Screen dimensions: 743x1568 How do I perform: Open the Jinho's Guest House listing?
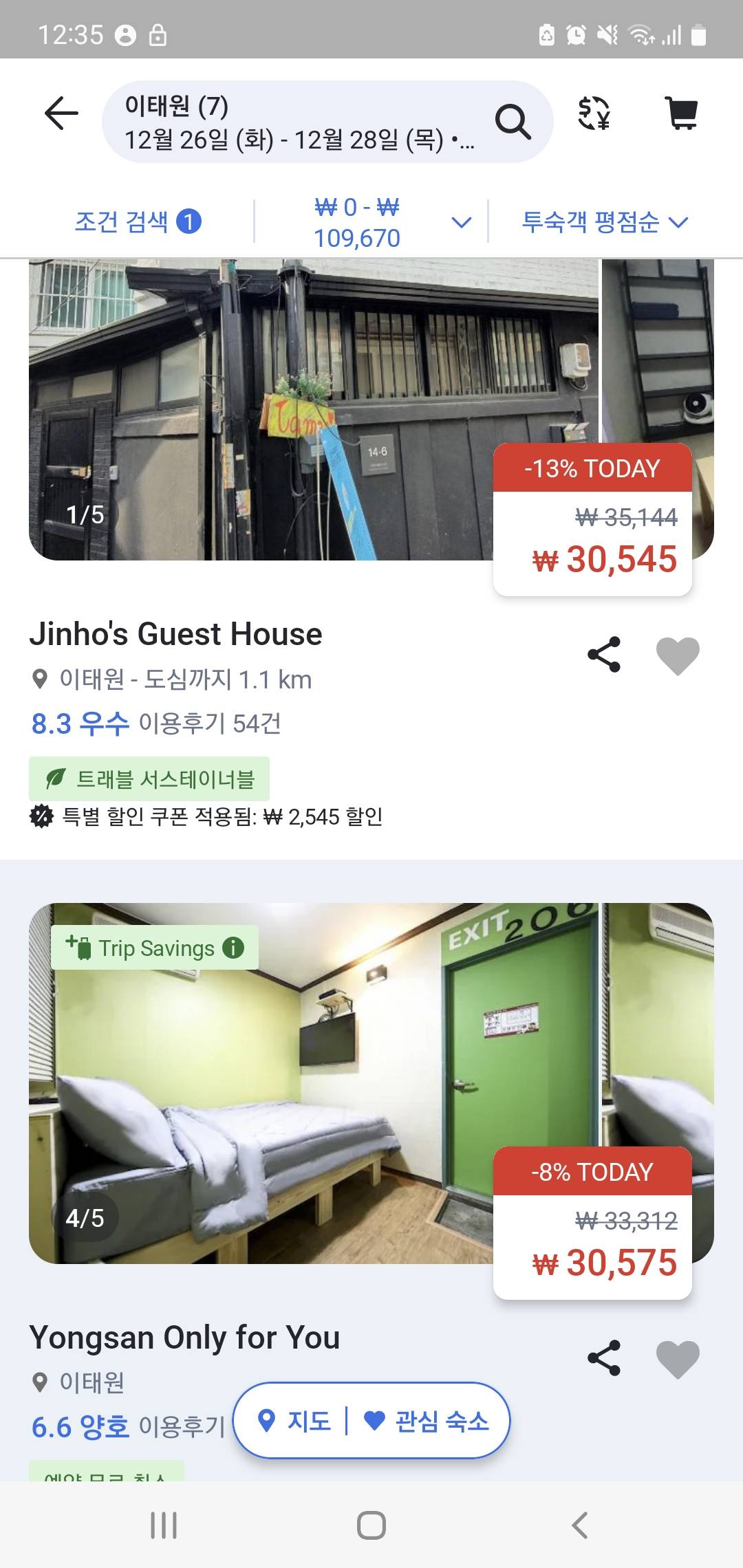175,634
